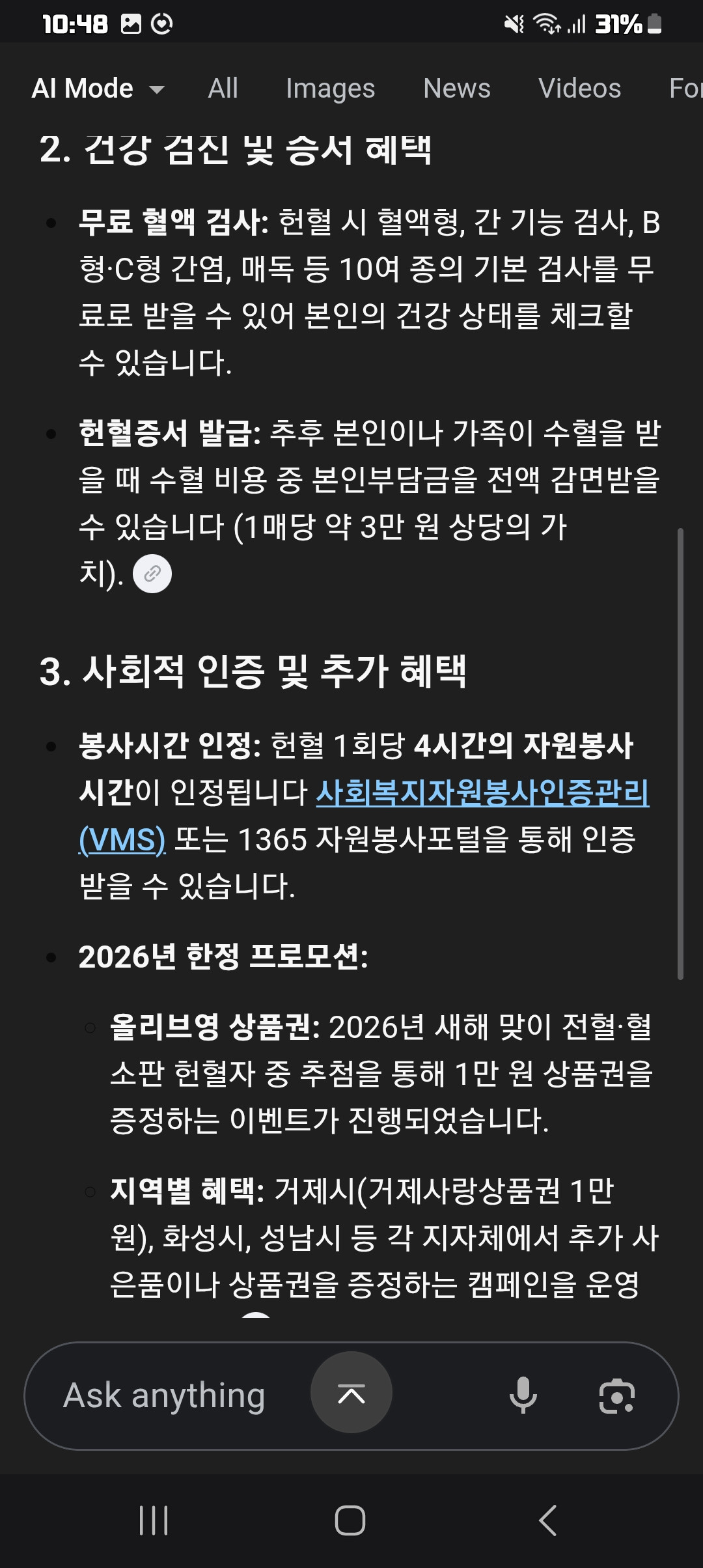Open the AI Mode dropdown
The width and height of the screenshot is (703, 1568).
point(98,89)
